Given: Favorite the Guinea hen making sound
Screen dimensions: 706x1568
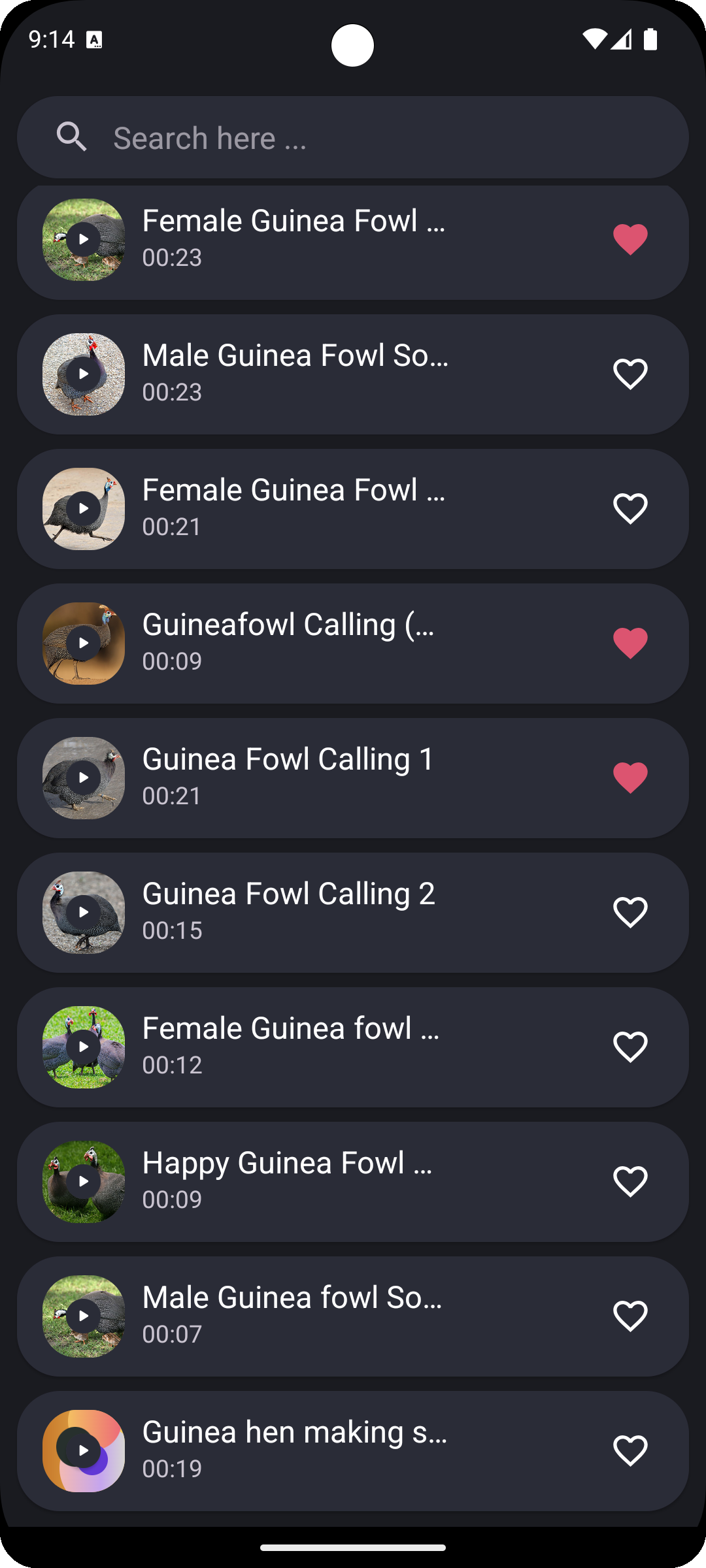Looking at the screenshot, I should (x=630, y=1451).
